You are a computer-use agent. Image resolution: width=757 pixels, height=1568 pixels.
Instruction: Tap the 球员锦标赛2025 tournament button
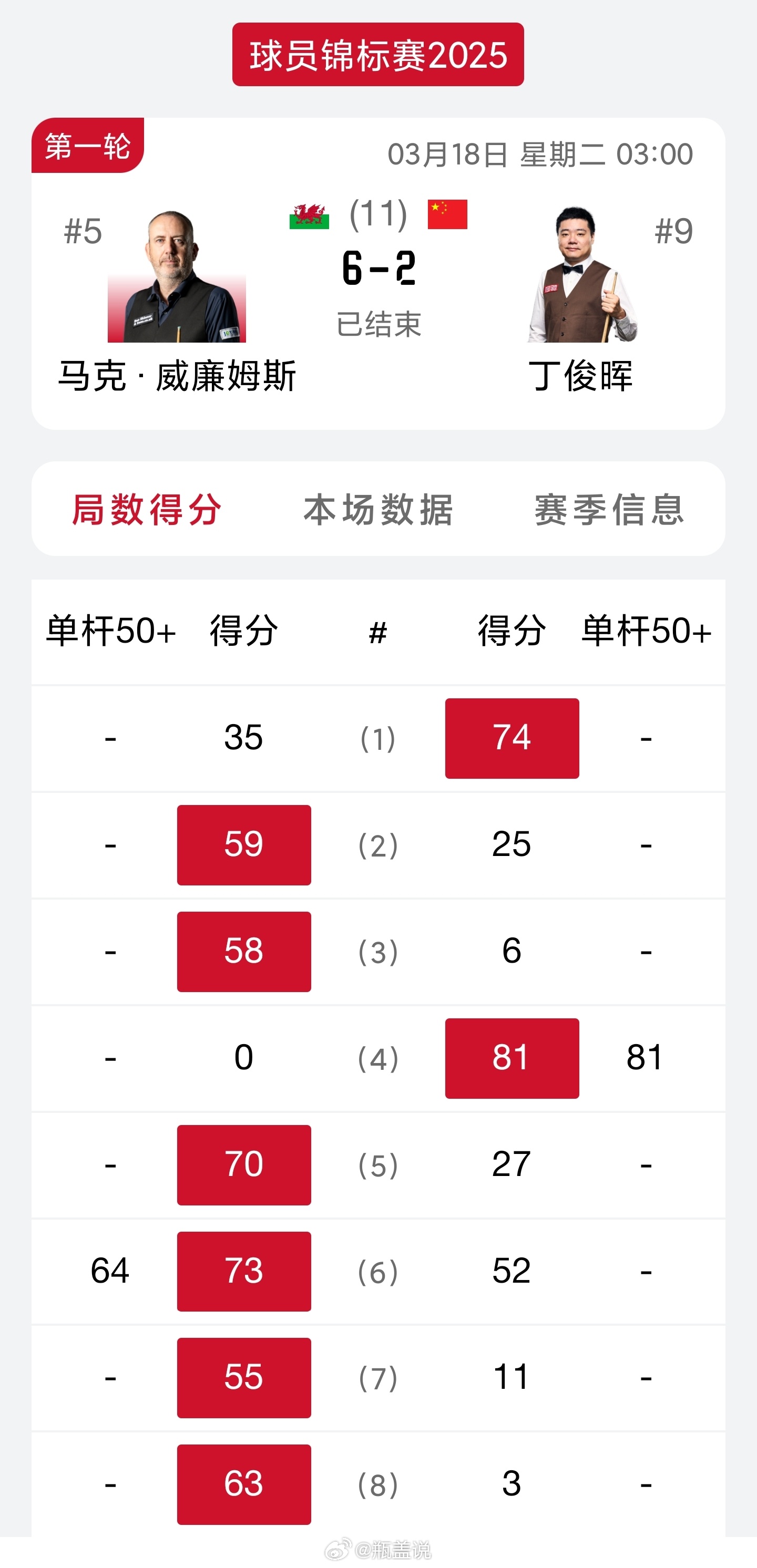pyautogui.click(x=378, y=55)
